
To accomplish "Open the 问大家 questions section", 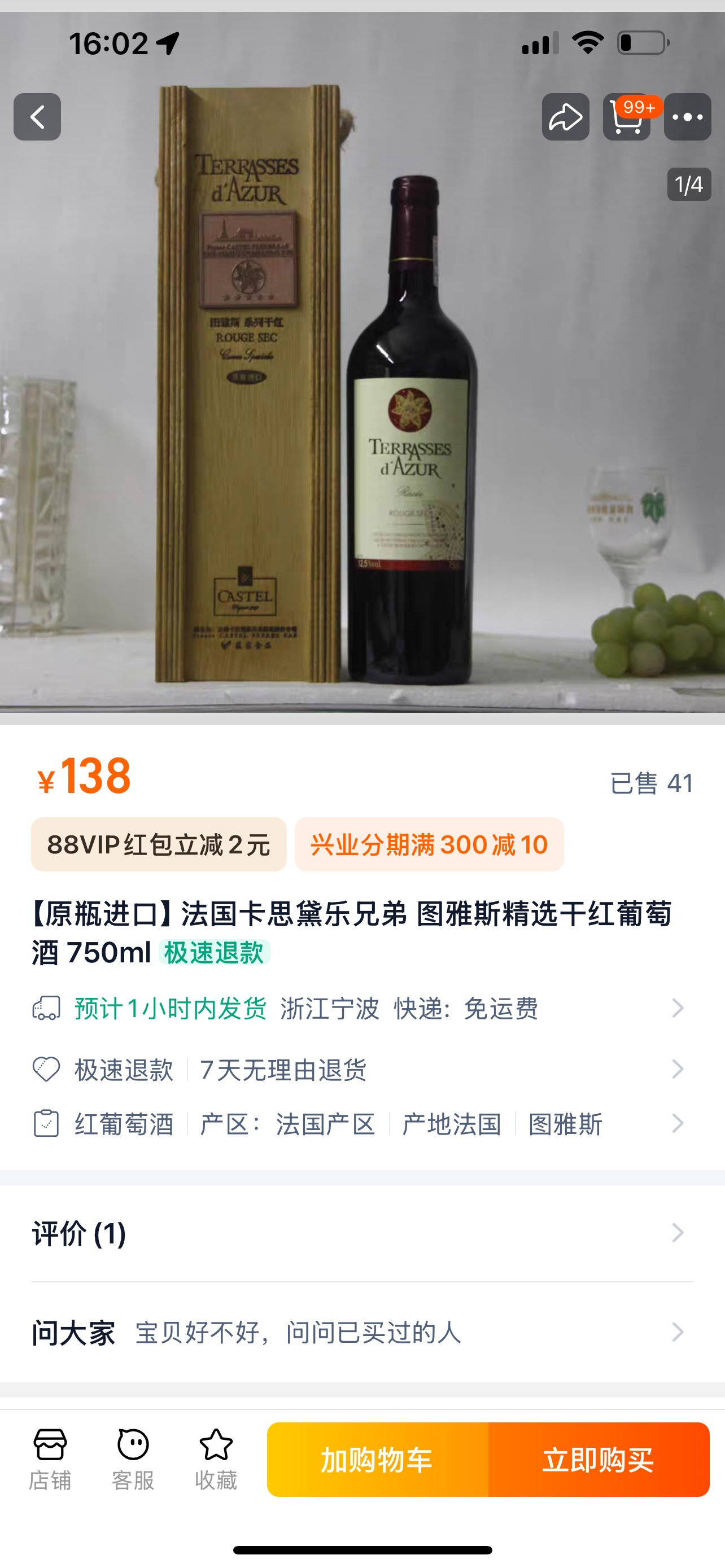I will coord(359,1333).
